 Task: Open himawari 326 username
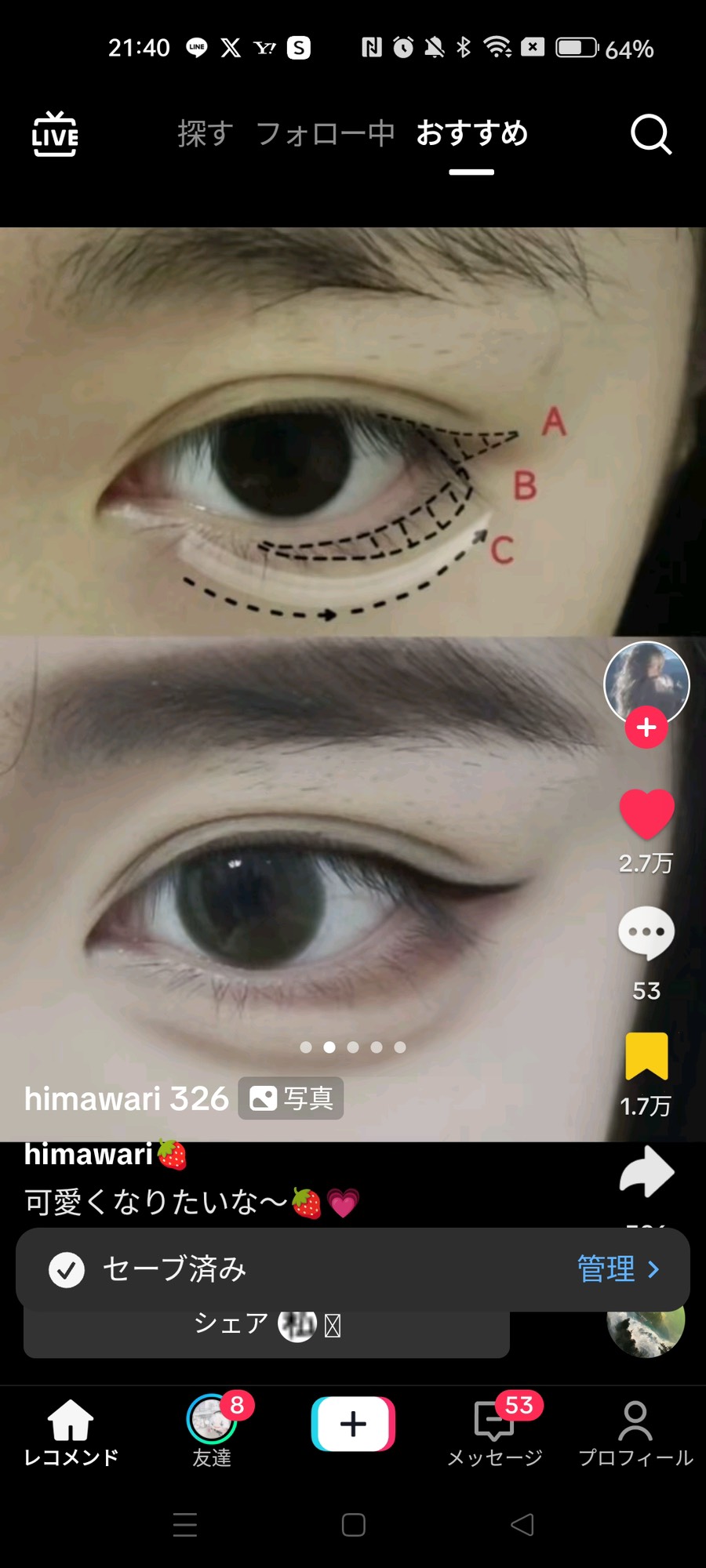(126, 1099)
